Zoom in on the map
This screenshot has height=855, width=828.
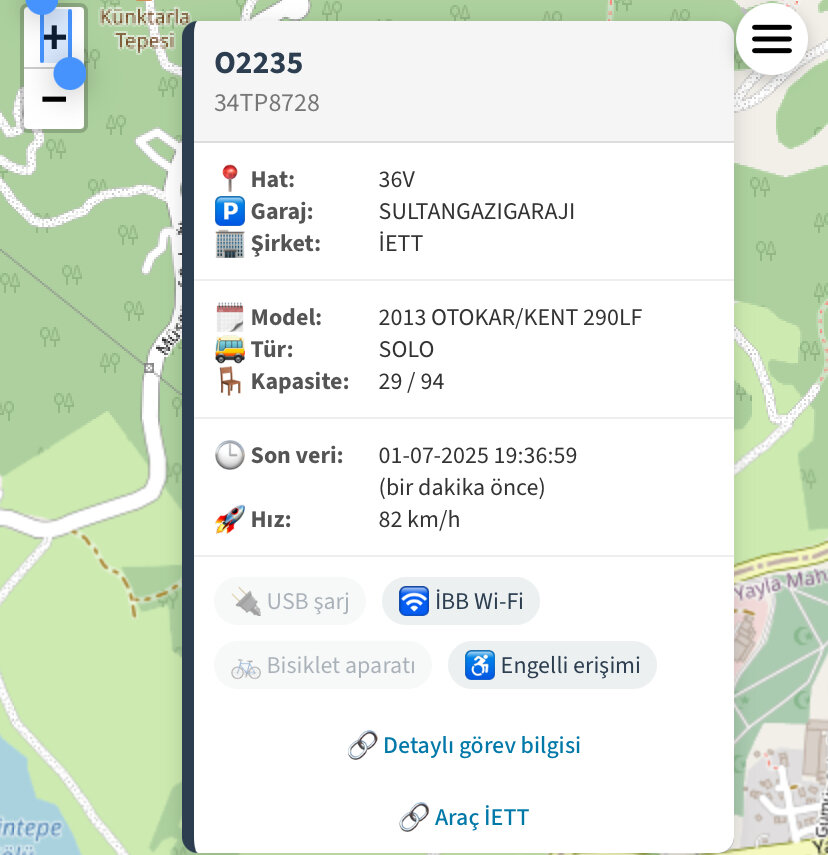[54, 38]
